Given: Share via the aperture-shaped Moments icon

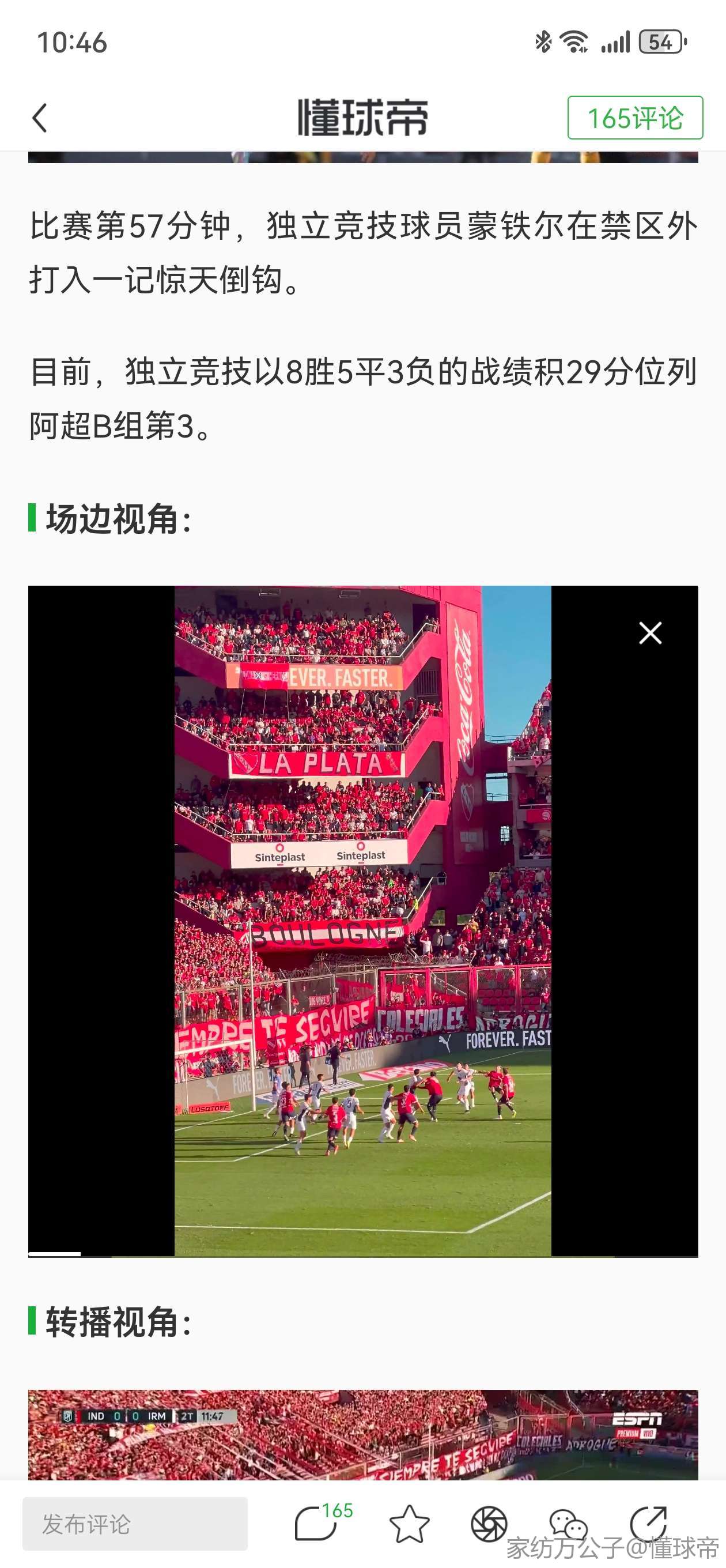Looking at the screenshot, I should 489,1524.
